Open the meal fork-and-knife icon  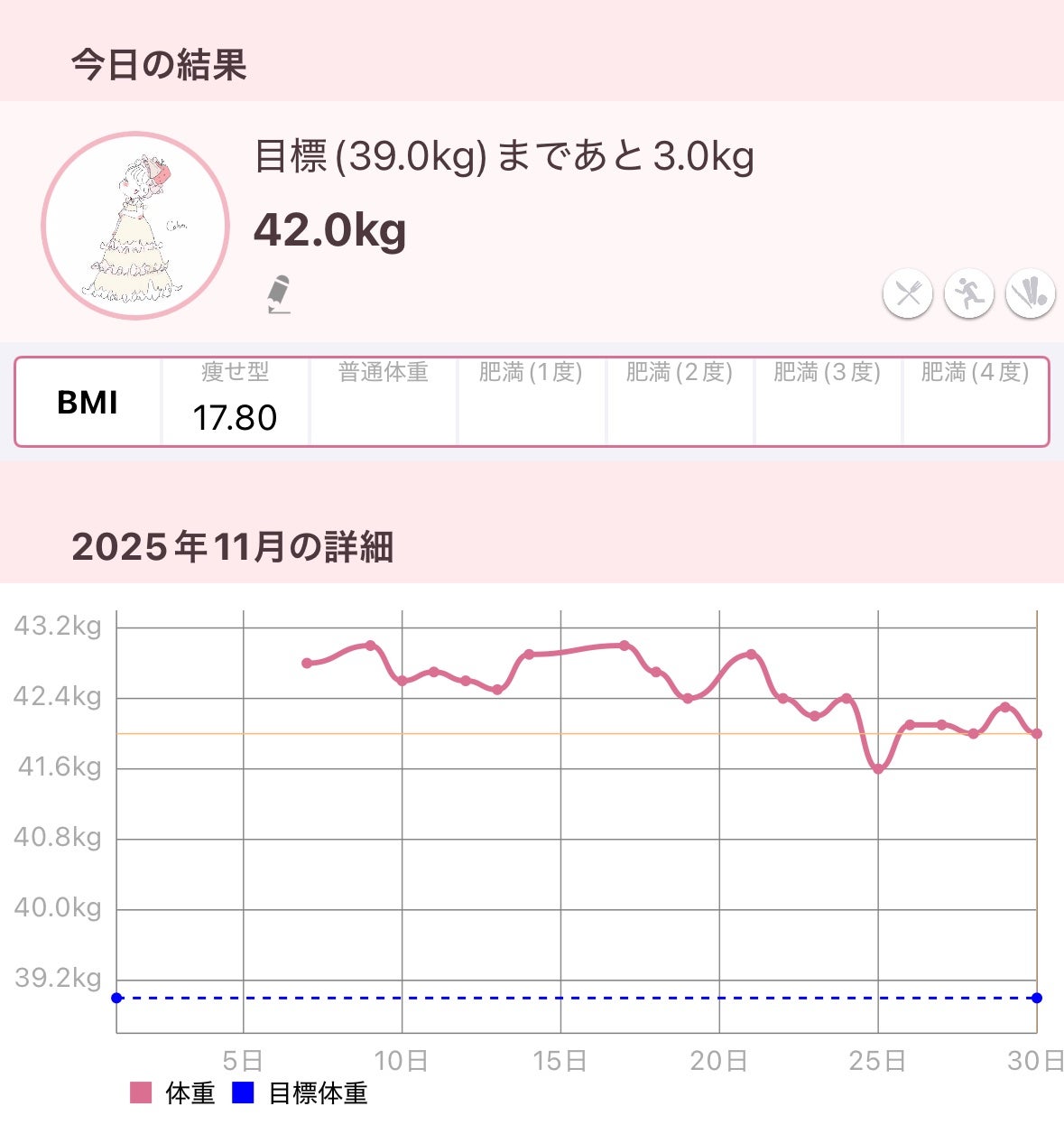coord(908,293)
